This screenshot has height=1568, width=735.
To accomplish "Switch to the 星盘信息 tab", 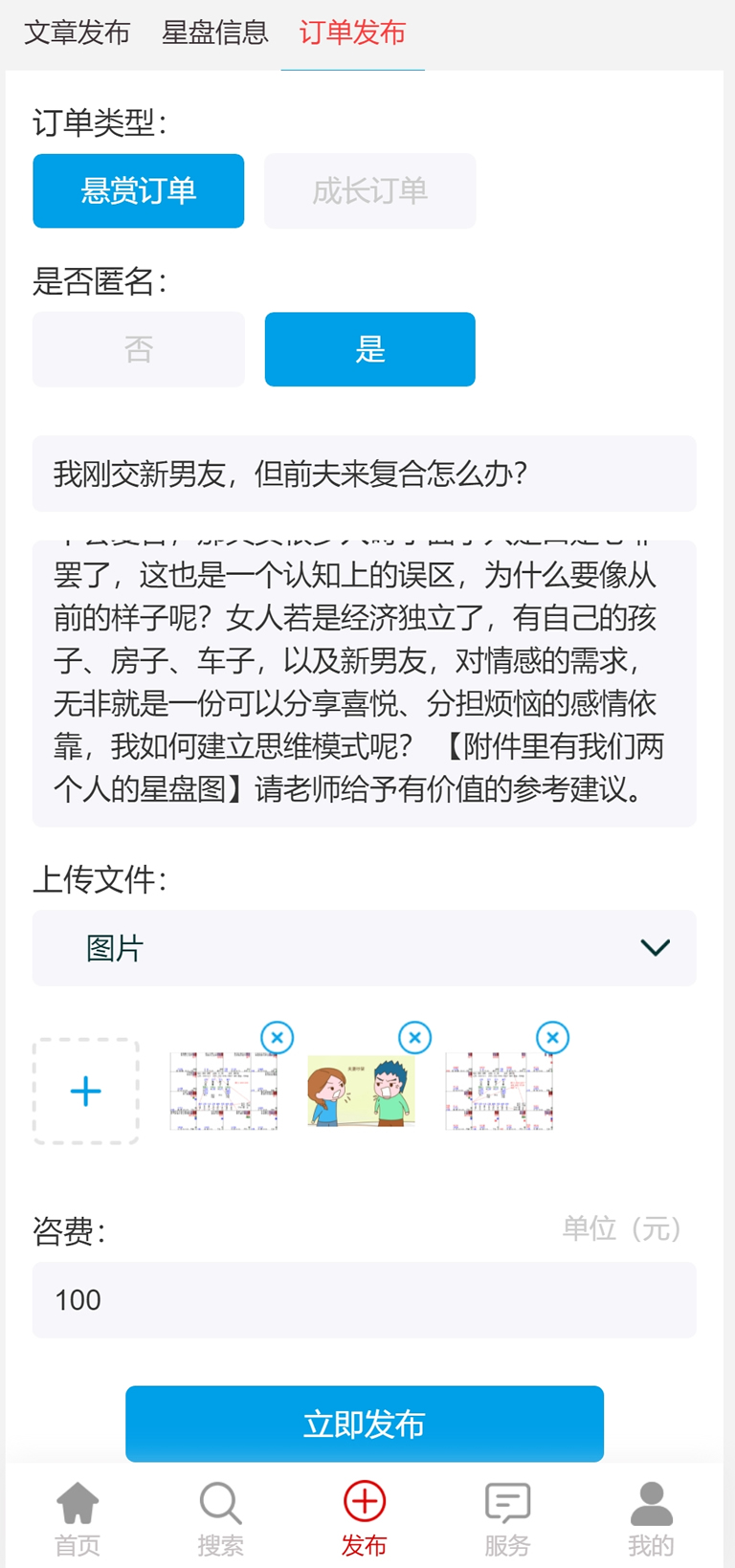I will tap(215, 33).
